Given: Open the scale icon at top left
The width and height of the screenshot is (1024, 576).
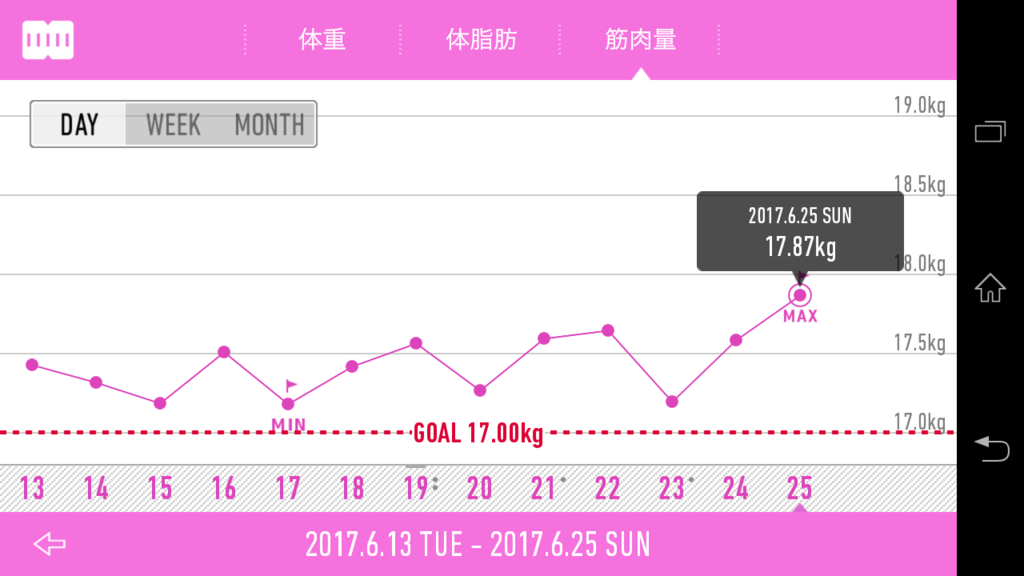Looking at the screenshot, I should (48, 40).
